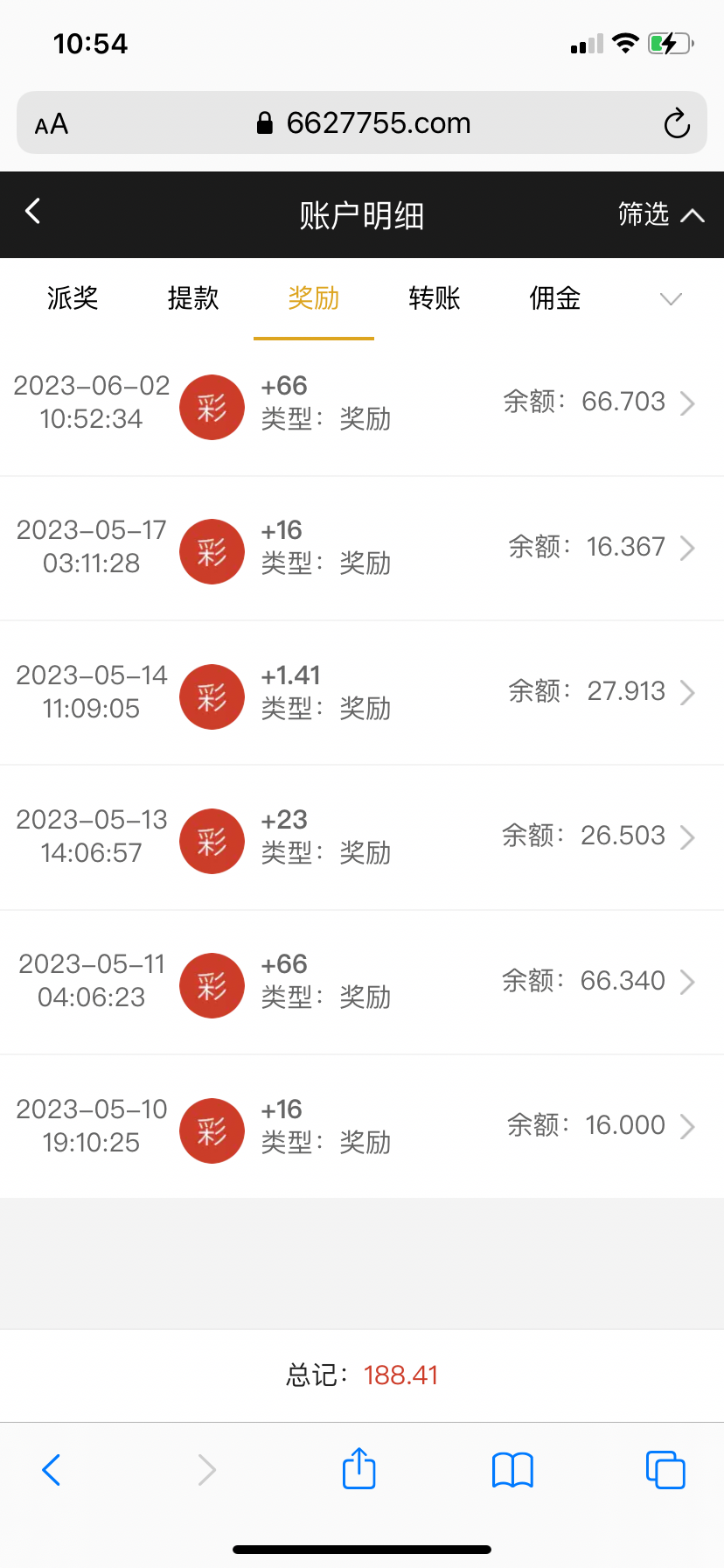View the 2023-05-14 +1.41 reward details

tap(362, 692)
